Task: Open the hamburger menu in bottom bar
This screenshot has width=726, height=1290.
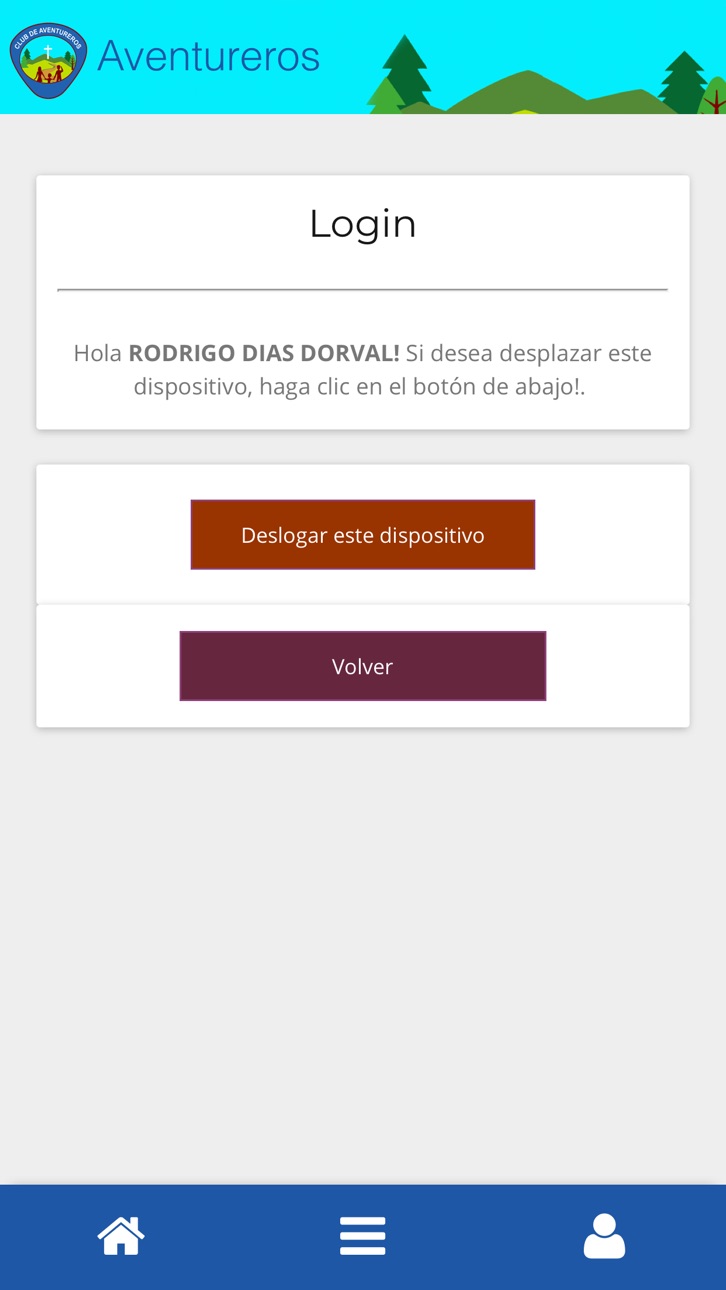Action: pos(363,1236)
